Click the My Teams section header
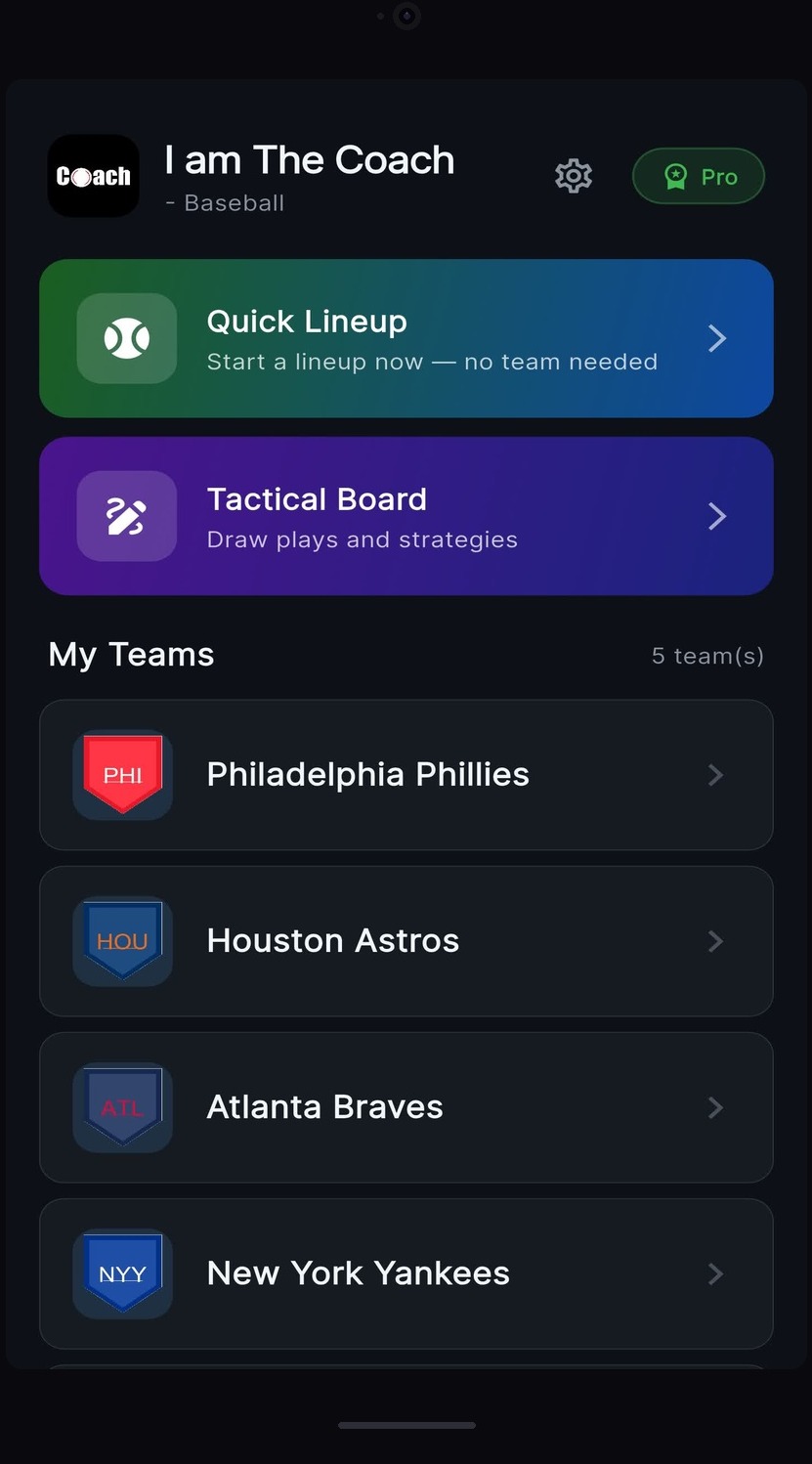 coord(131,654)
